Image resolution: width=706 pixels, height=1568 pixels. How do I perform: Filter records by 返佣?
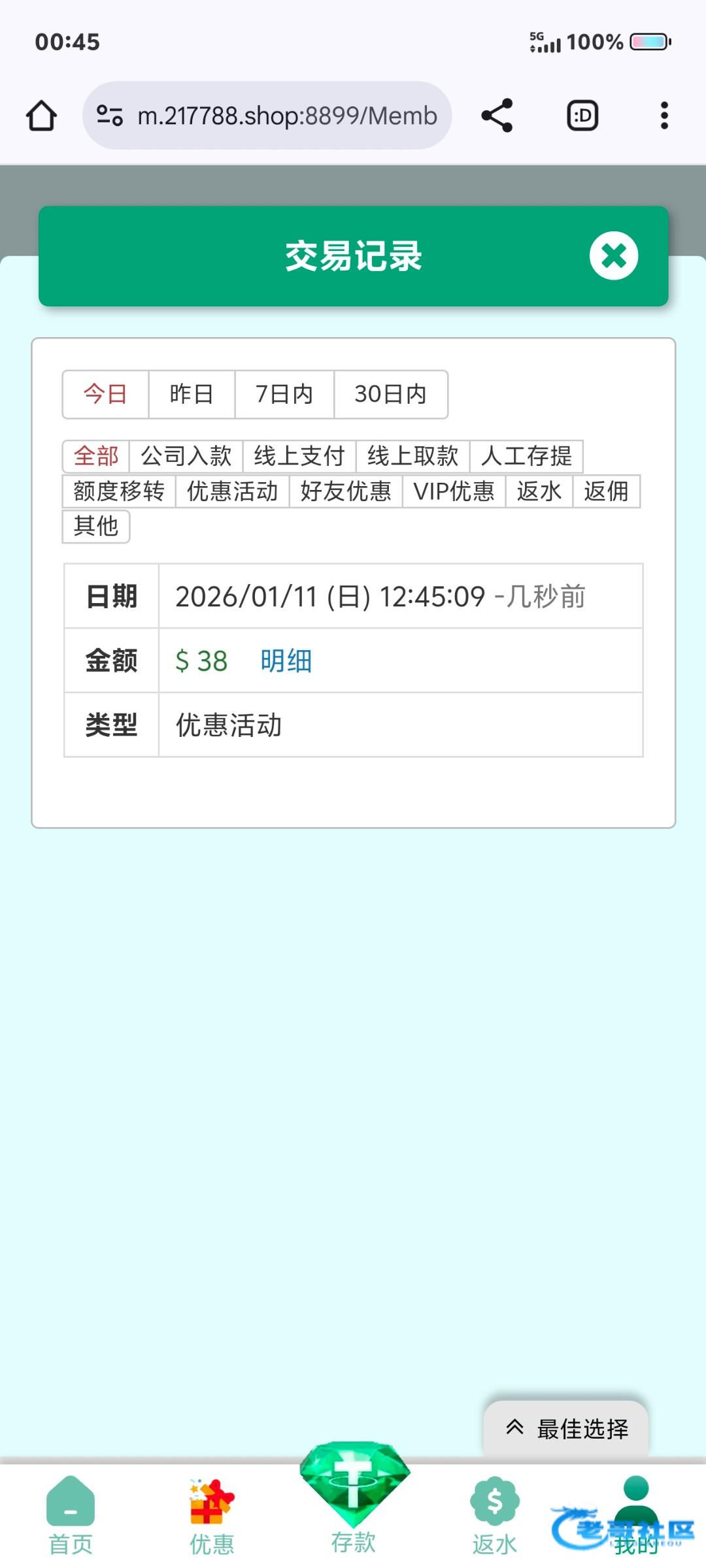(606, 491)
